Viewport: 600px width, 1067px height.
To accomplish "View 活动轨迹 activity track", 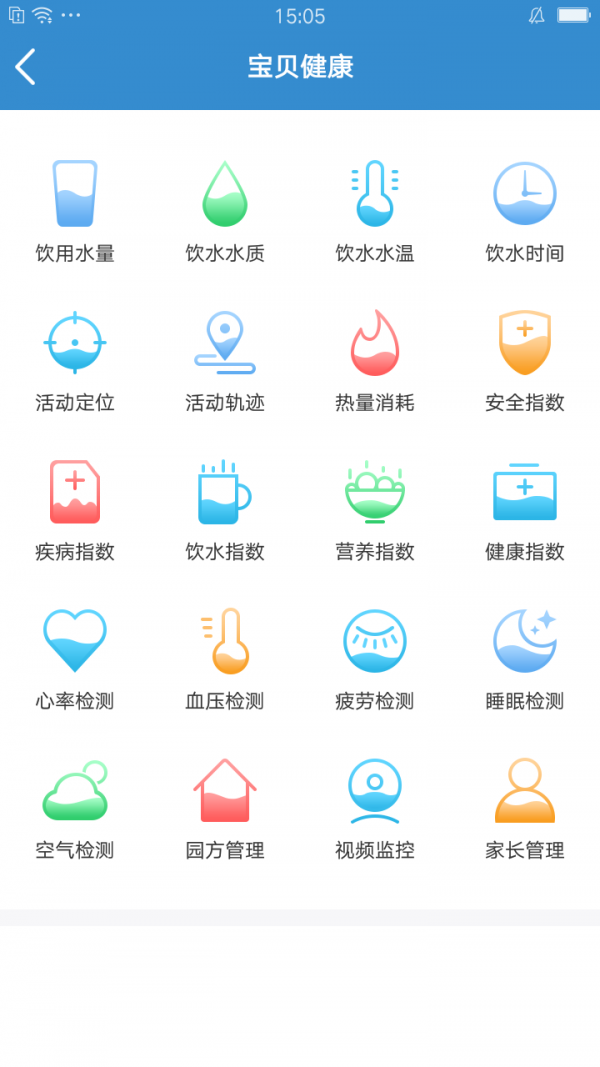I will coord(224,361).
